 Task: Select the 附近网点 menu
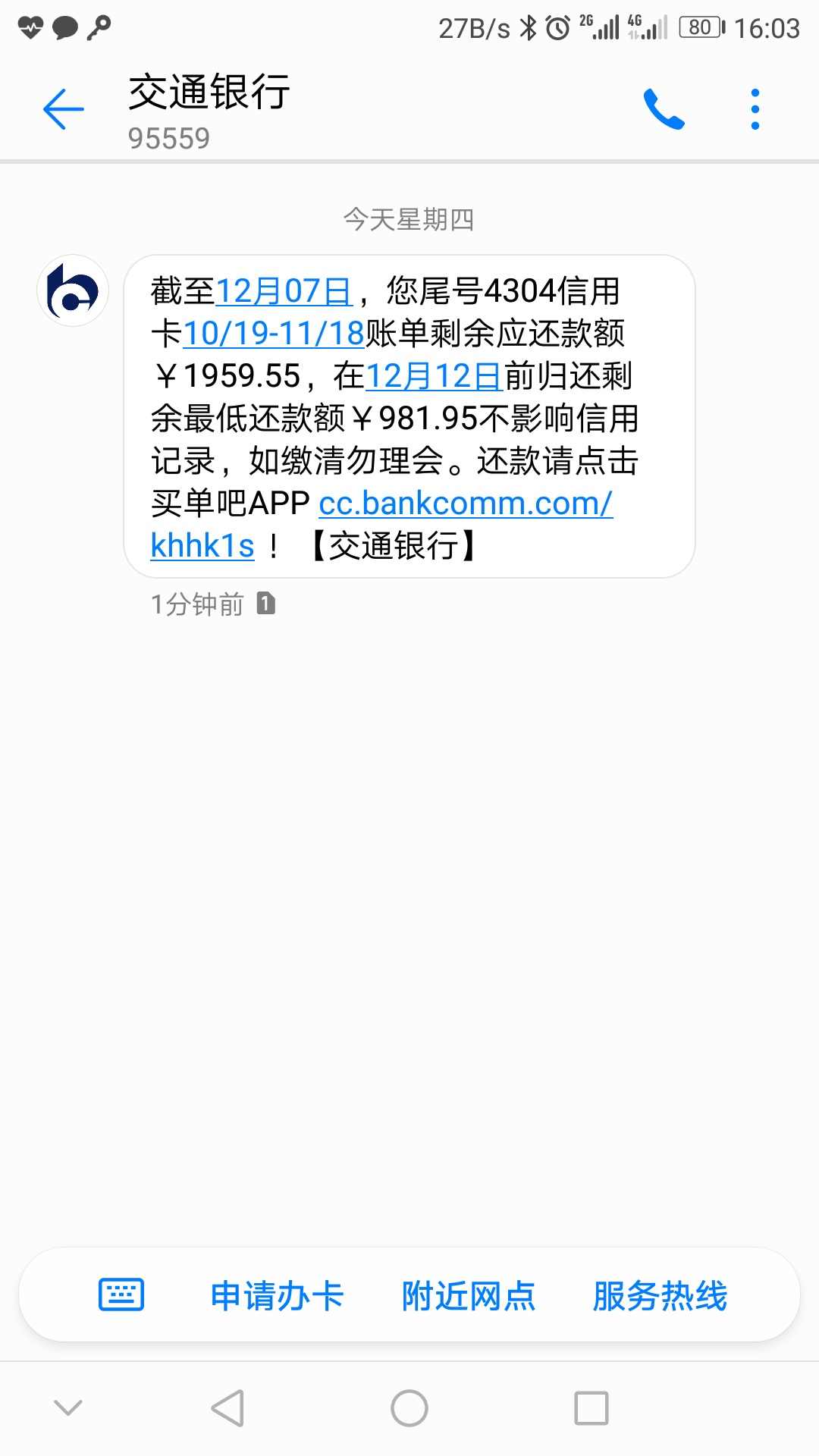click(x=469, y=1295)
